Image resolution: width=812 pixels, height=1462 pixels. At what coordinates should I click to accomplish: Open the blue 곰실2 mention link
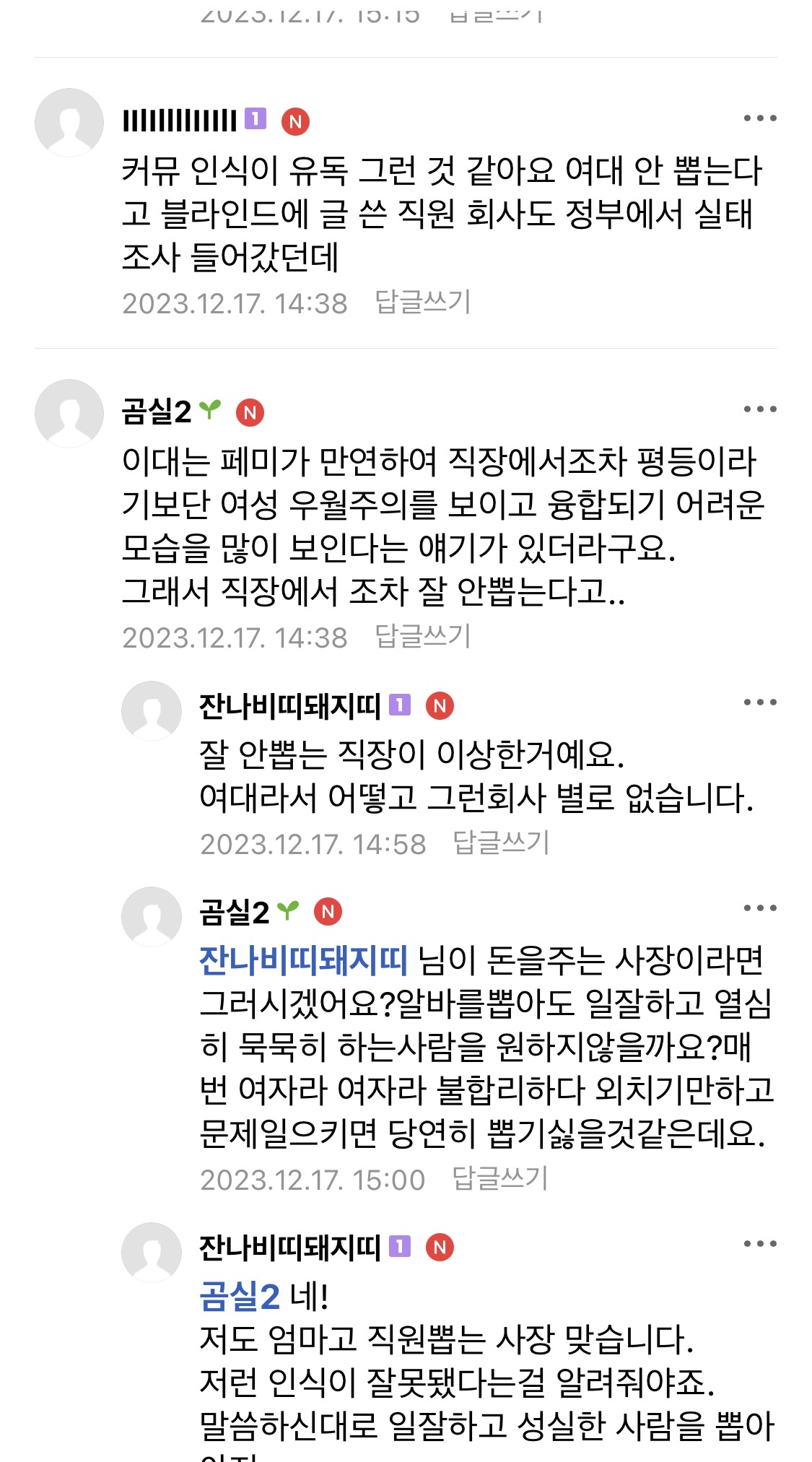240,1297
